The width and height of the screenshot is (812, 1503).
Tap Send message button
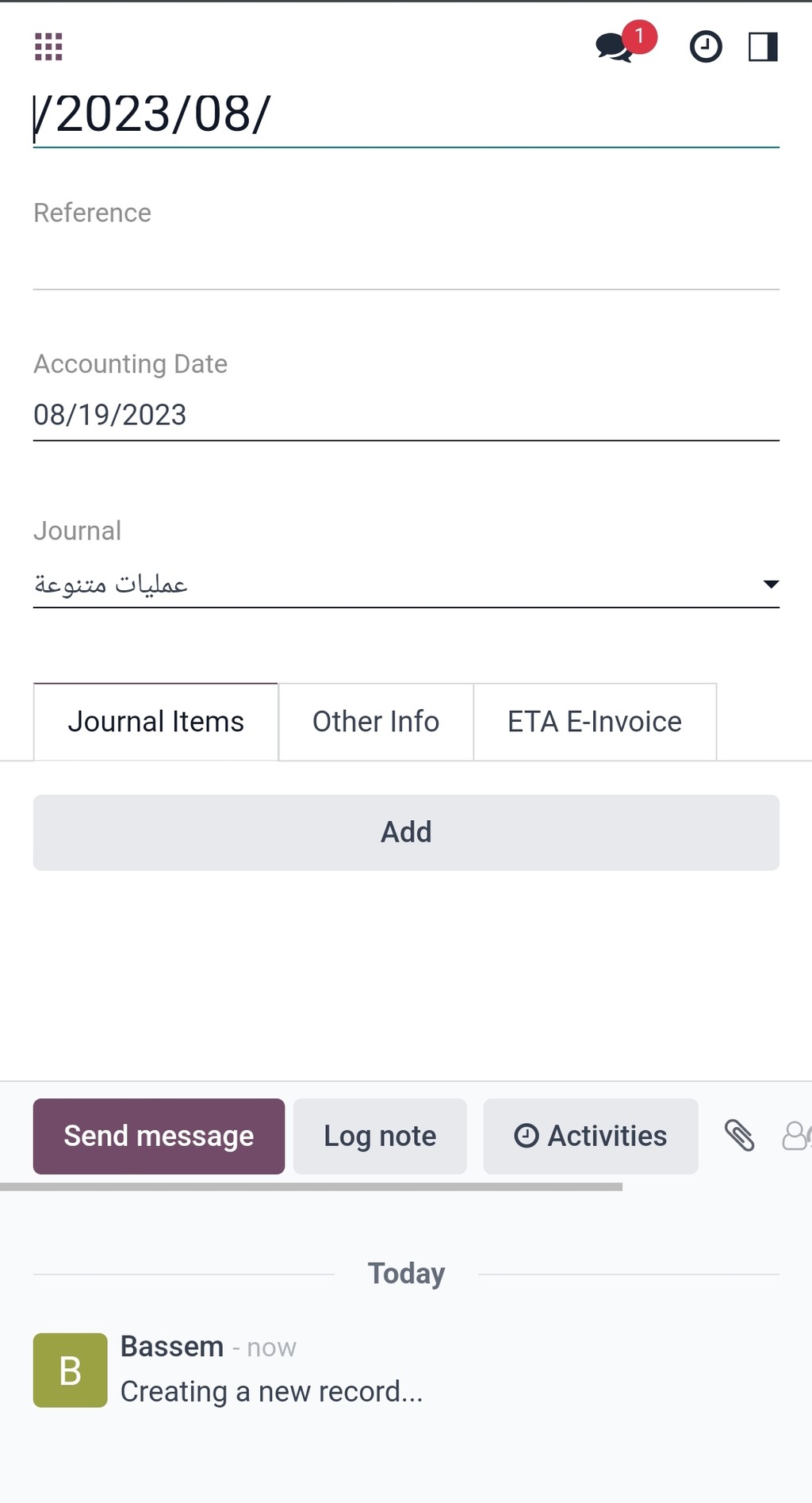(x=159, y=1136)
